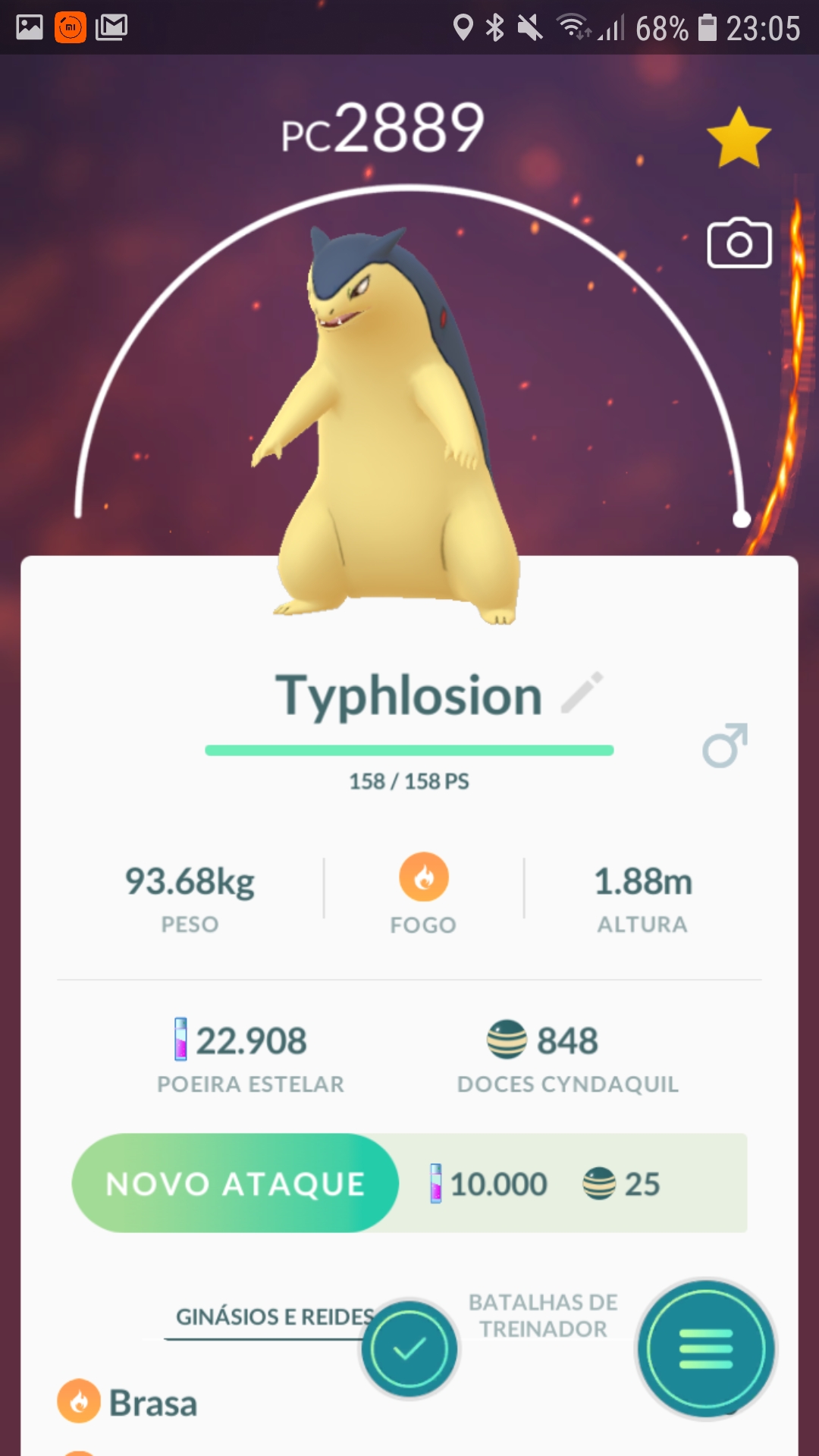The image size is (819, 1456).
Task: Switch to Batalhas de Treinador tab
Action: point(543,1316)
